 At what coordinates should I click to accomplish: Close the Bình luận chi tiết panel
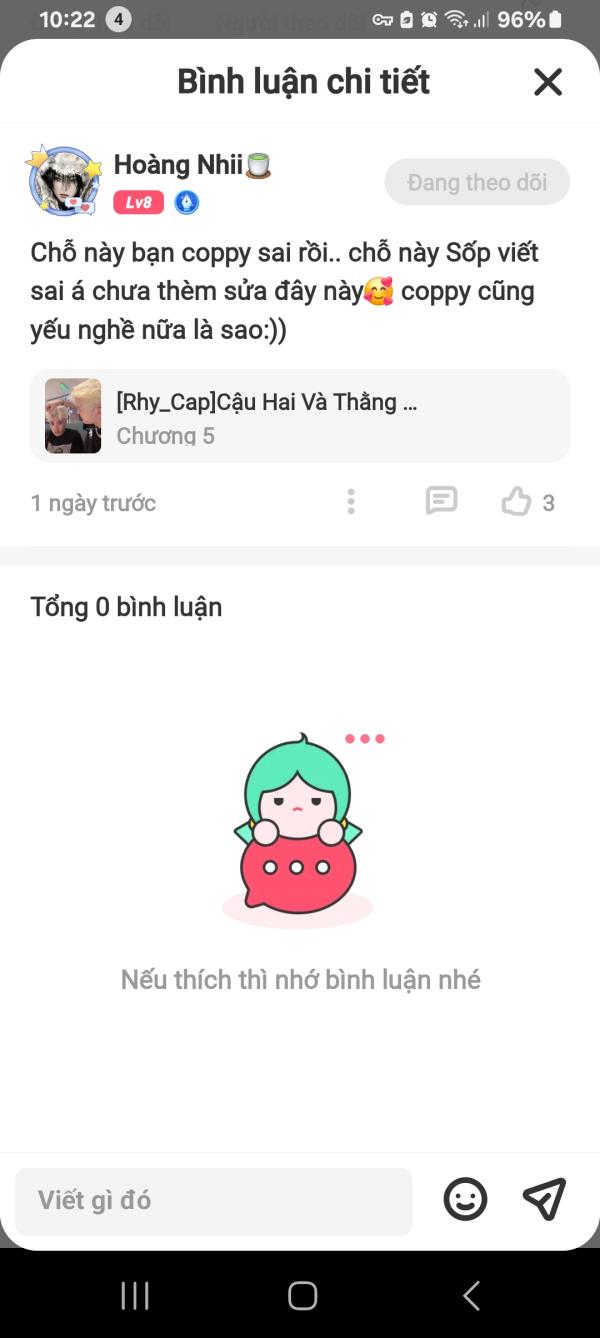point(548,82)
